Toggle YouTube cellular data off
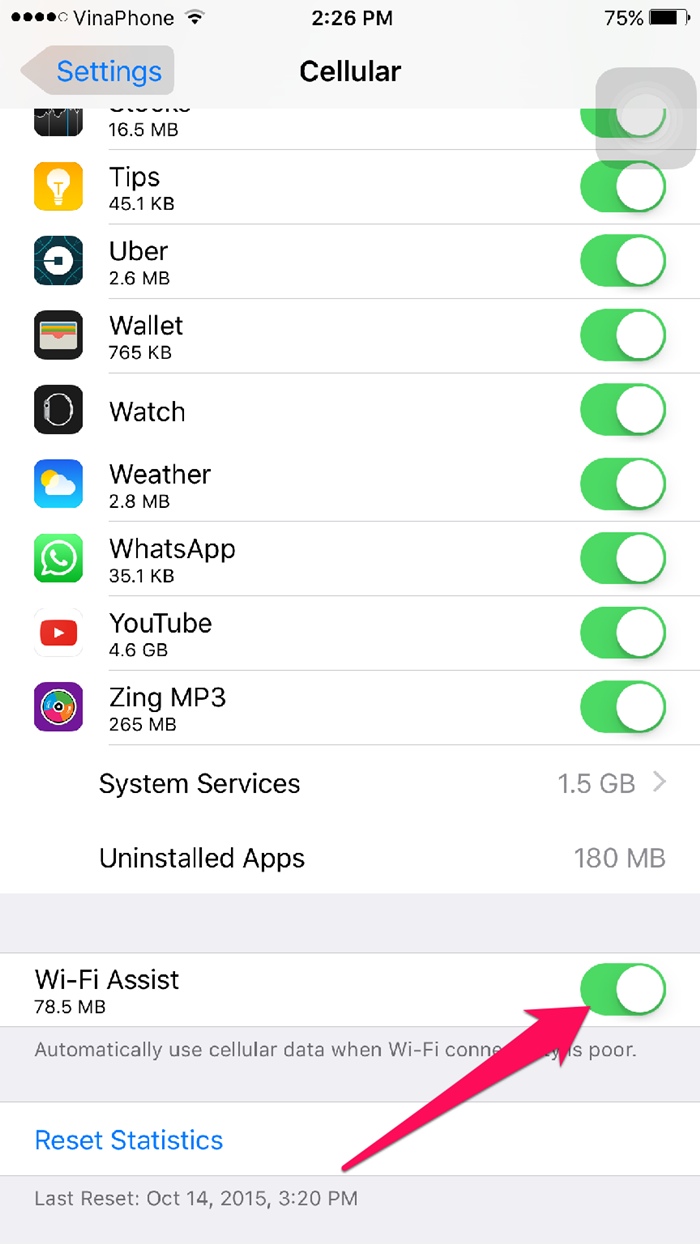Image resolution: width=700 pixels, height=1244 pixels. point(623,633)
